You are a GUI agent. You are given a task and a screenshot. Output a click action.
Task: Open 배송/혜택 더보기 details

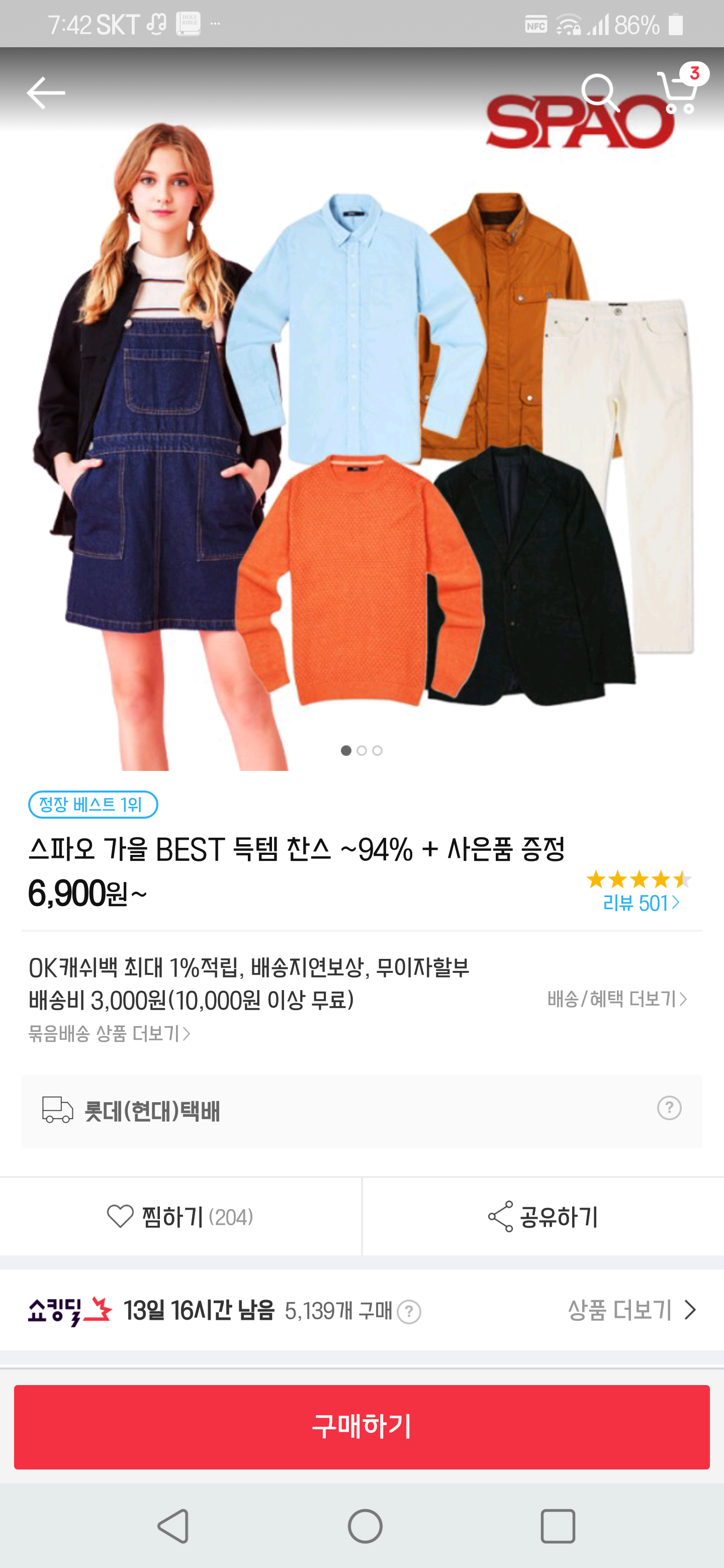click(x=617, y=999)
